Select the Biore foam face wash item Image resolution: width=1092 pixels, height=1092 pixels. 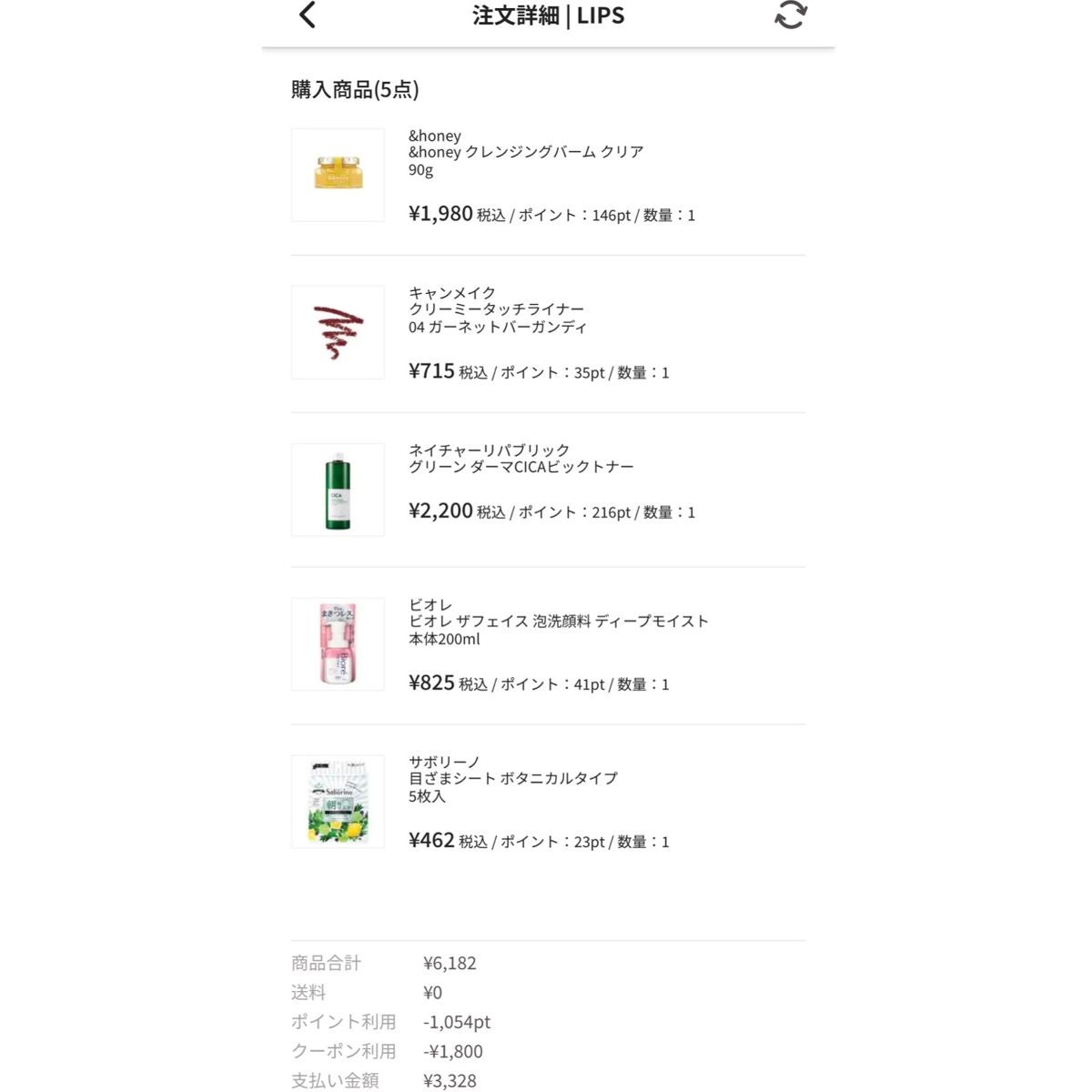pos(338,644)
